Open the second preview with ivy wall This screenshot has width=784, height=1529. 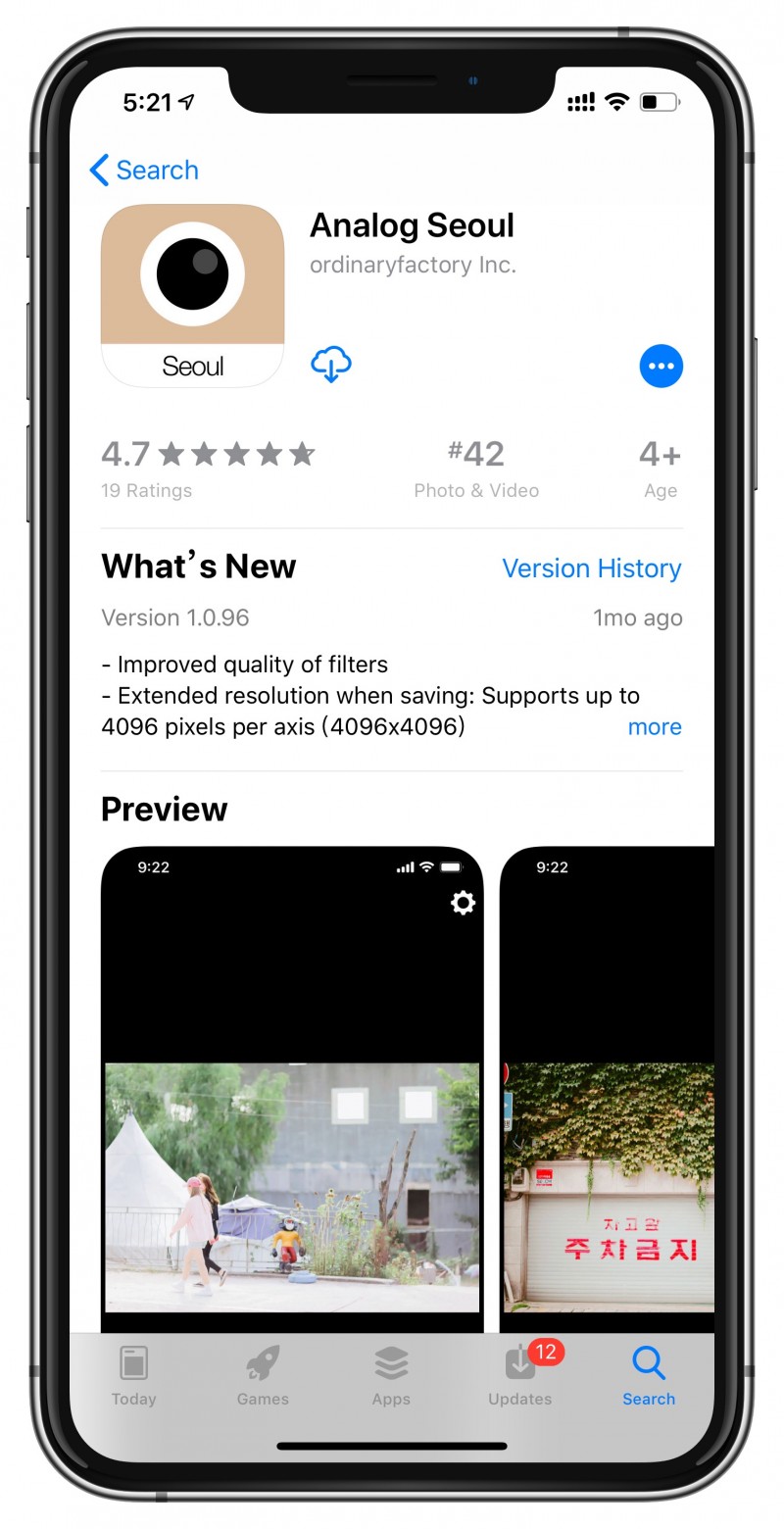[608, 1088]
